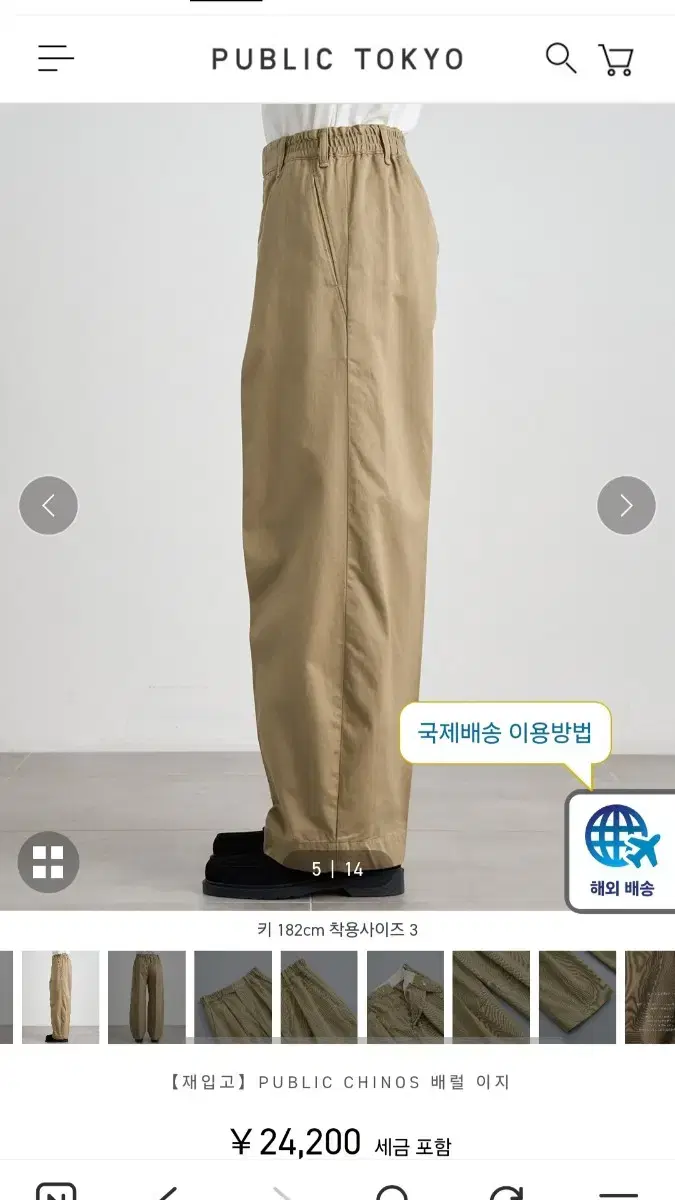This screenshot has height=1200, width=675.
Task: Select the back-view pants thumbnail
Action: (147, 997)
